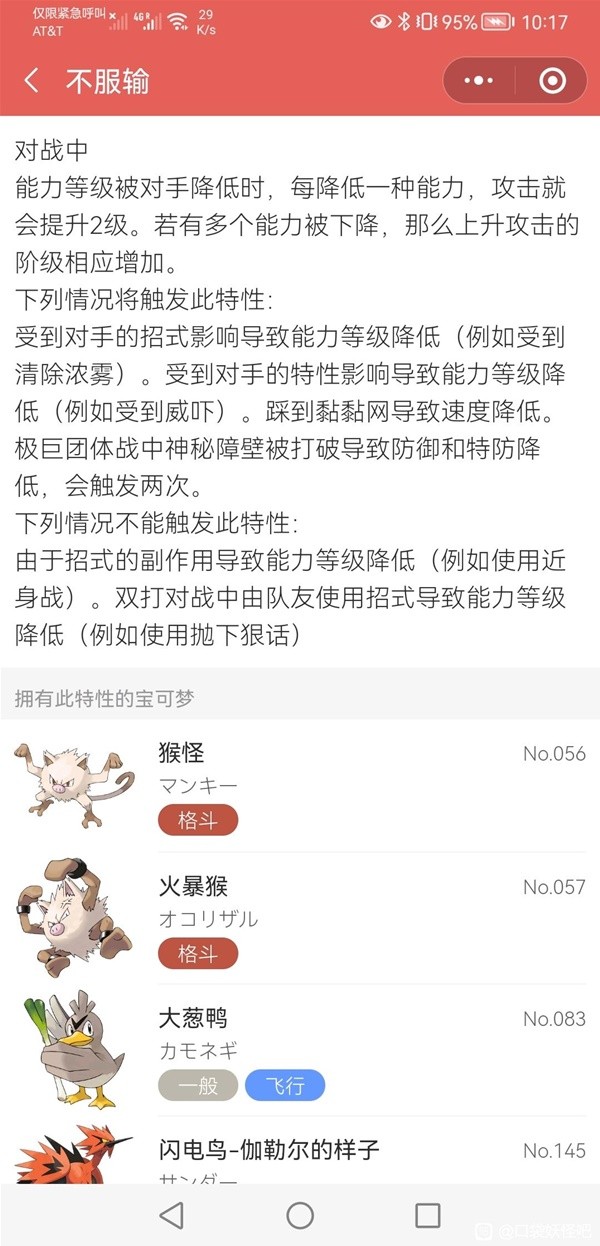
Task: Tap the system back navigation button
Action: click(172, 1214)
